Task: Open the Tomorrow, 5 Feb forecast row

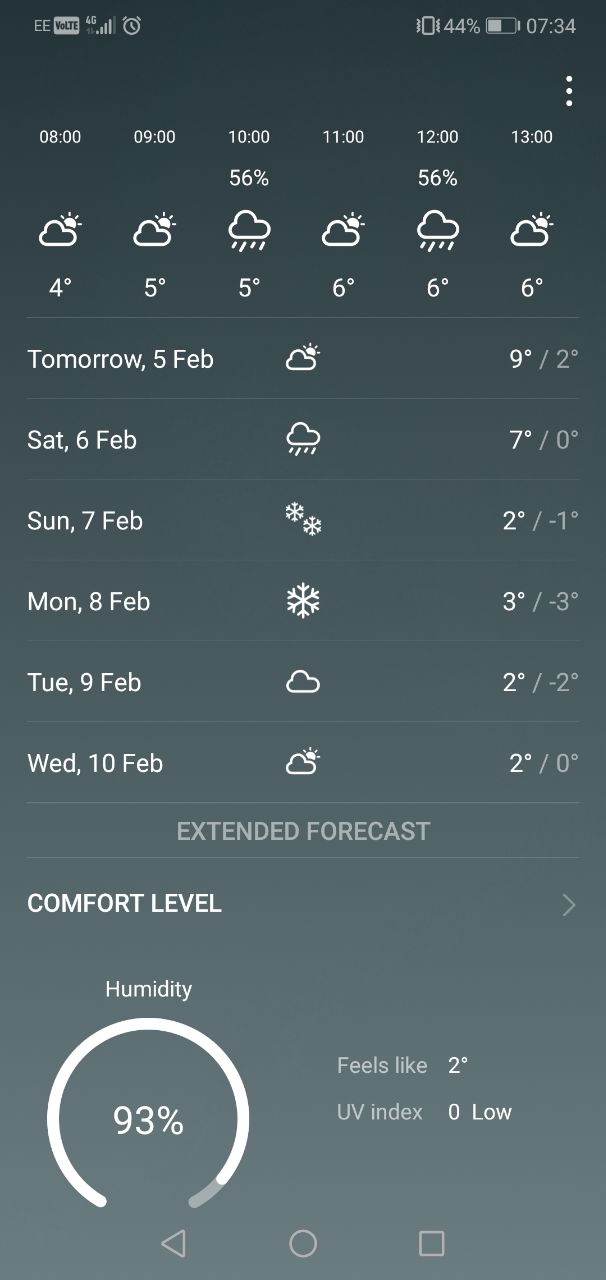Action: point(303,359)
